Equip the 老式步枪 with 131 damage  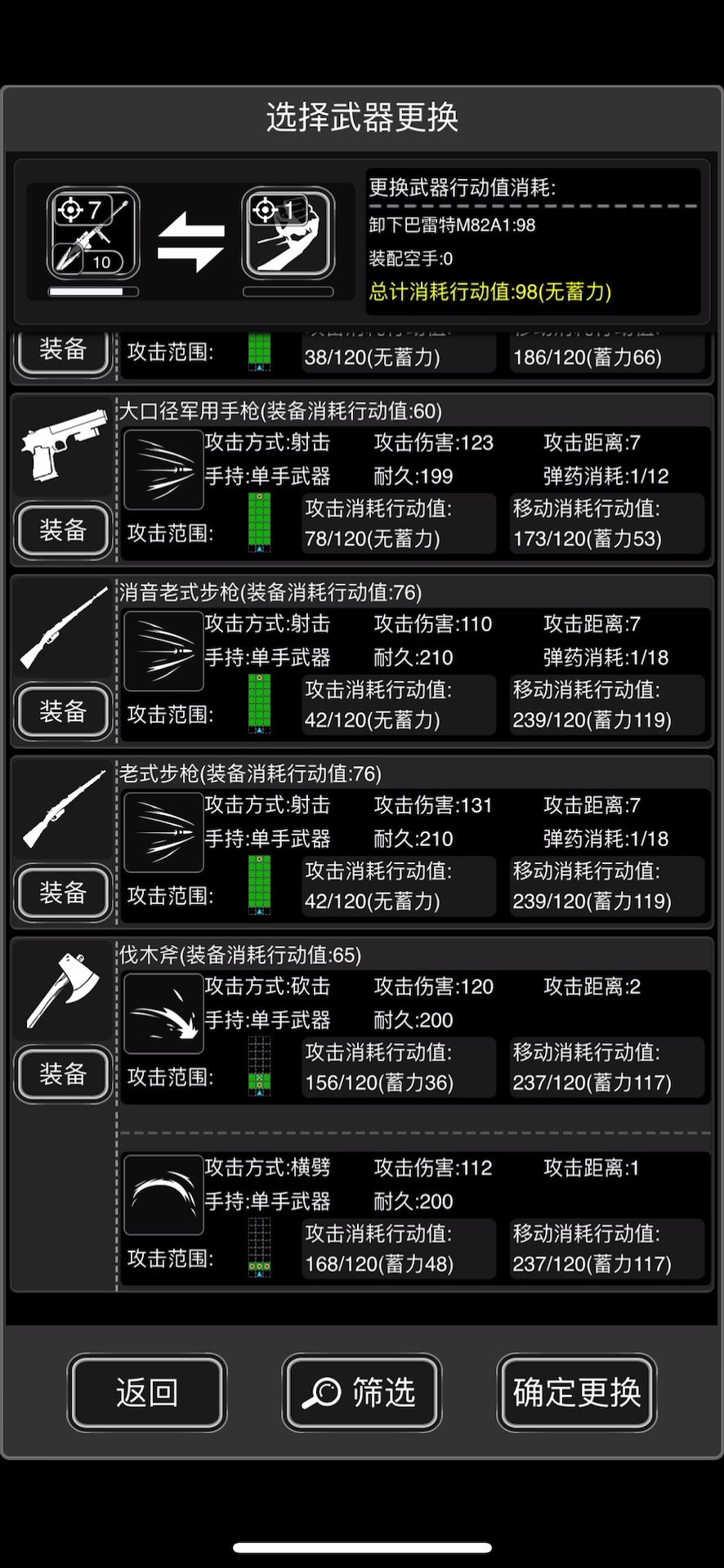click(63, 893)
